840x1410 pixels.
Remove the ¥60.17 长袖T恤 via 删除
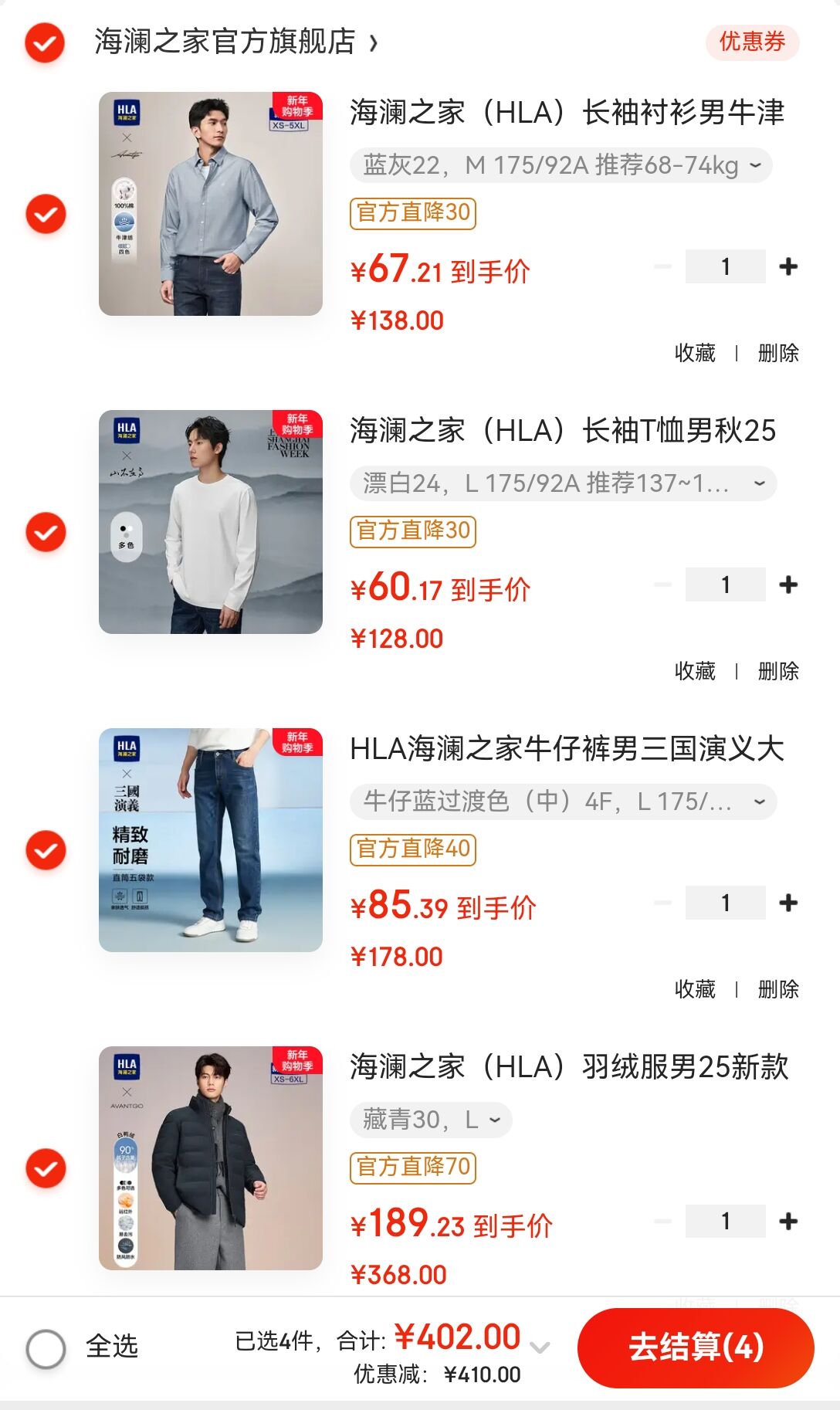[777, 672]
